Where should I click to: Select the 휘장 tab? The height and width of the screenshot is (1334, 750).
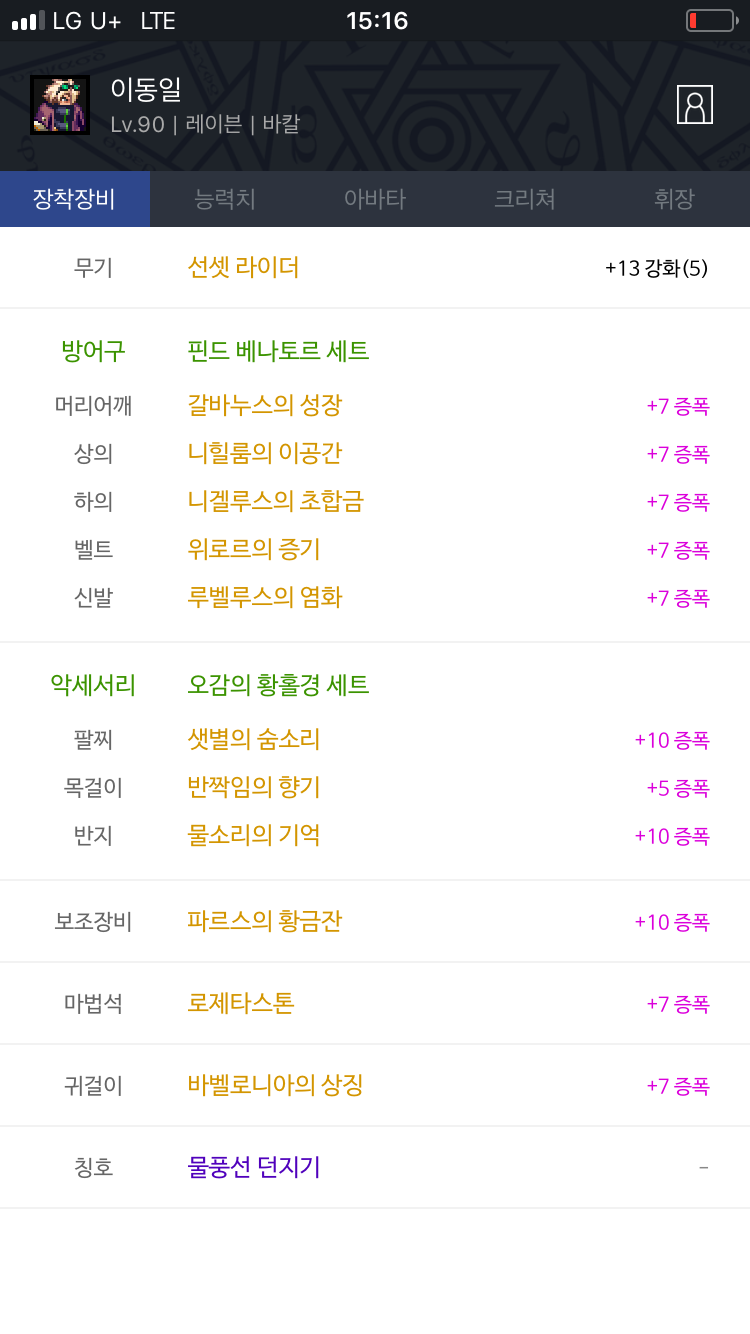(x=674, y=199)
